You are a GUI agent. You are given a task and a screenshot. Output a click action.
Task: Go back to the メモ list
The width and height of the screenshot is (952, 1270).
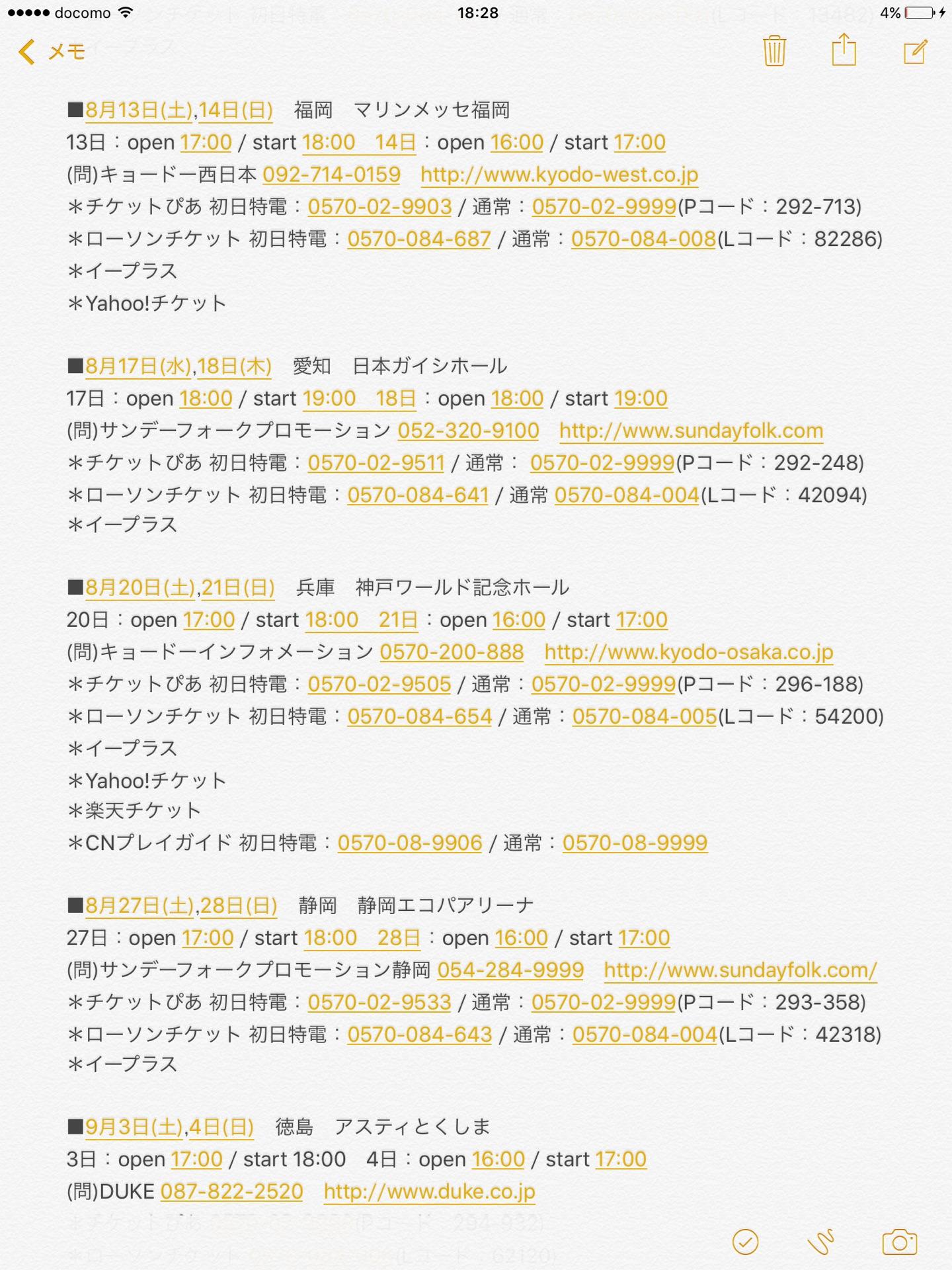coord(53,52)
